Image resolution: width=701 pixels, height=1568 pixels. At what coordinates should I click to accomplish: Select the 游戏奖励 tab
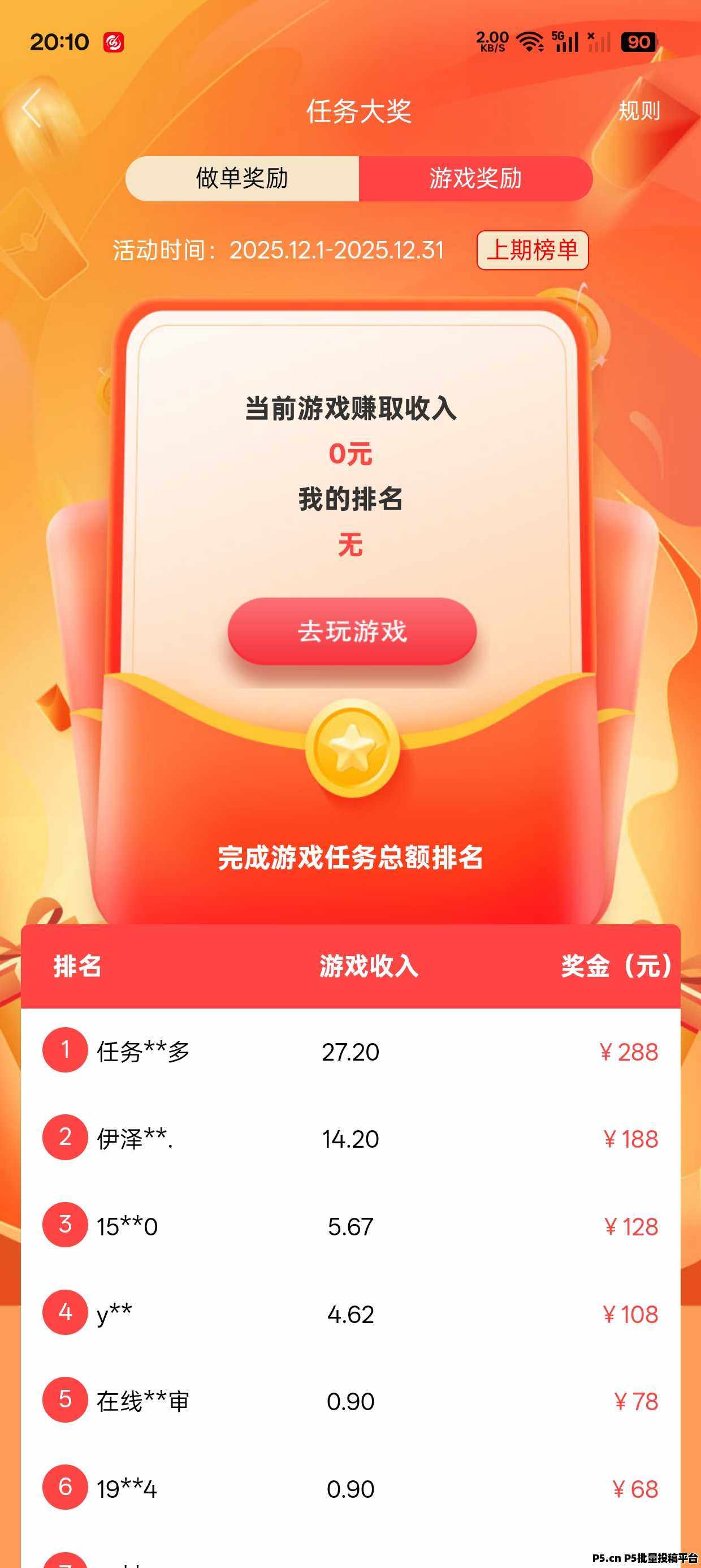[475, 178]
